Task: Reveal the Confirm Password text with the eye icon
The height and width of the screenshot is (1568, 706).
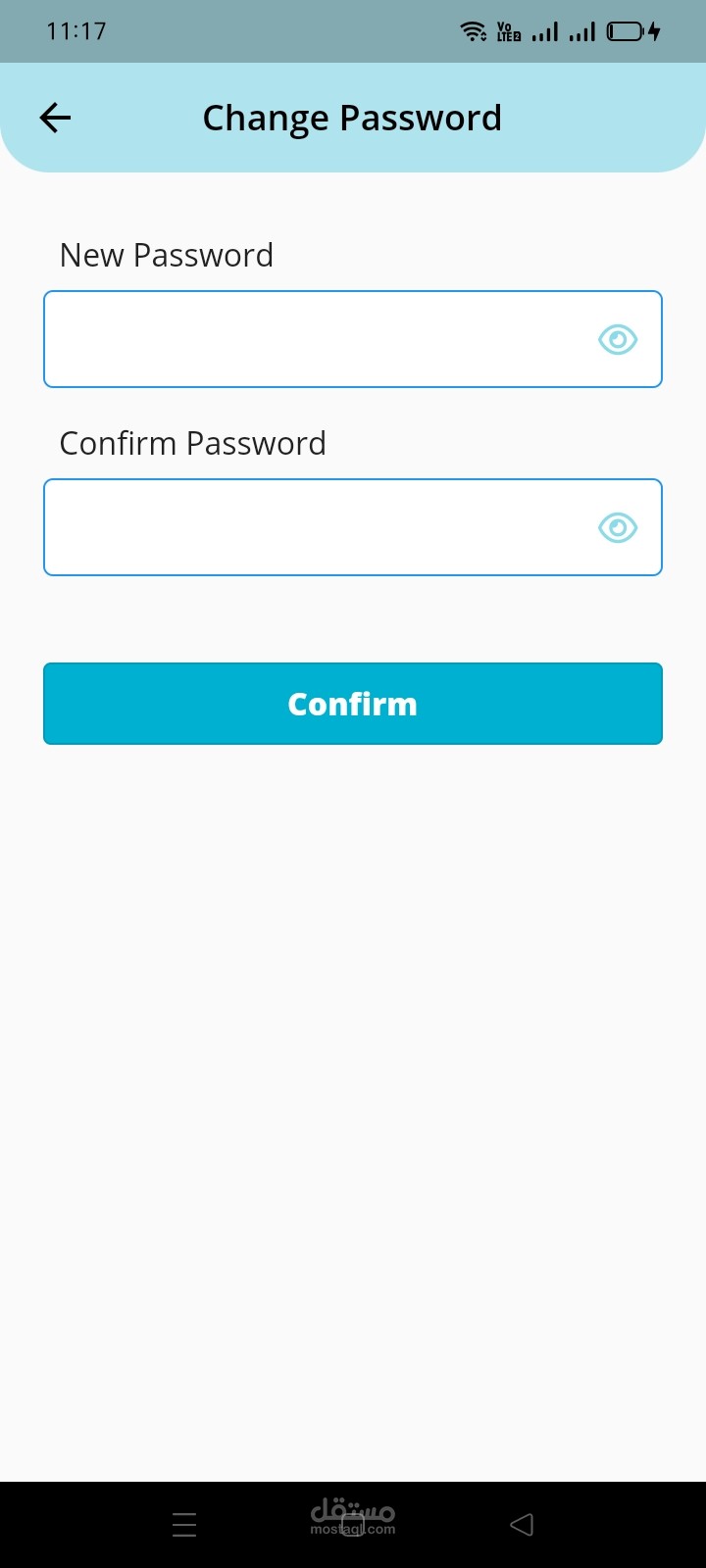Action: (618, 527)
